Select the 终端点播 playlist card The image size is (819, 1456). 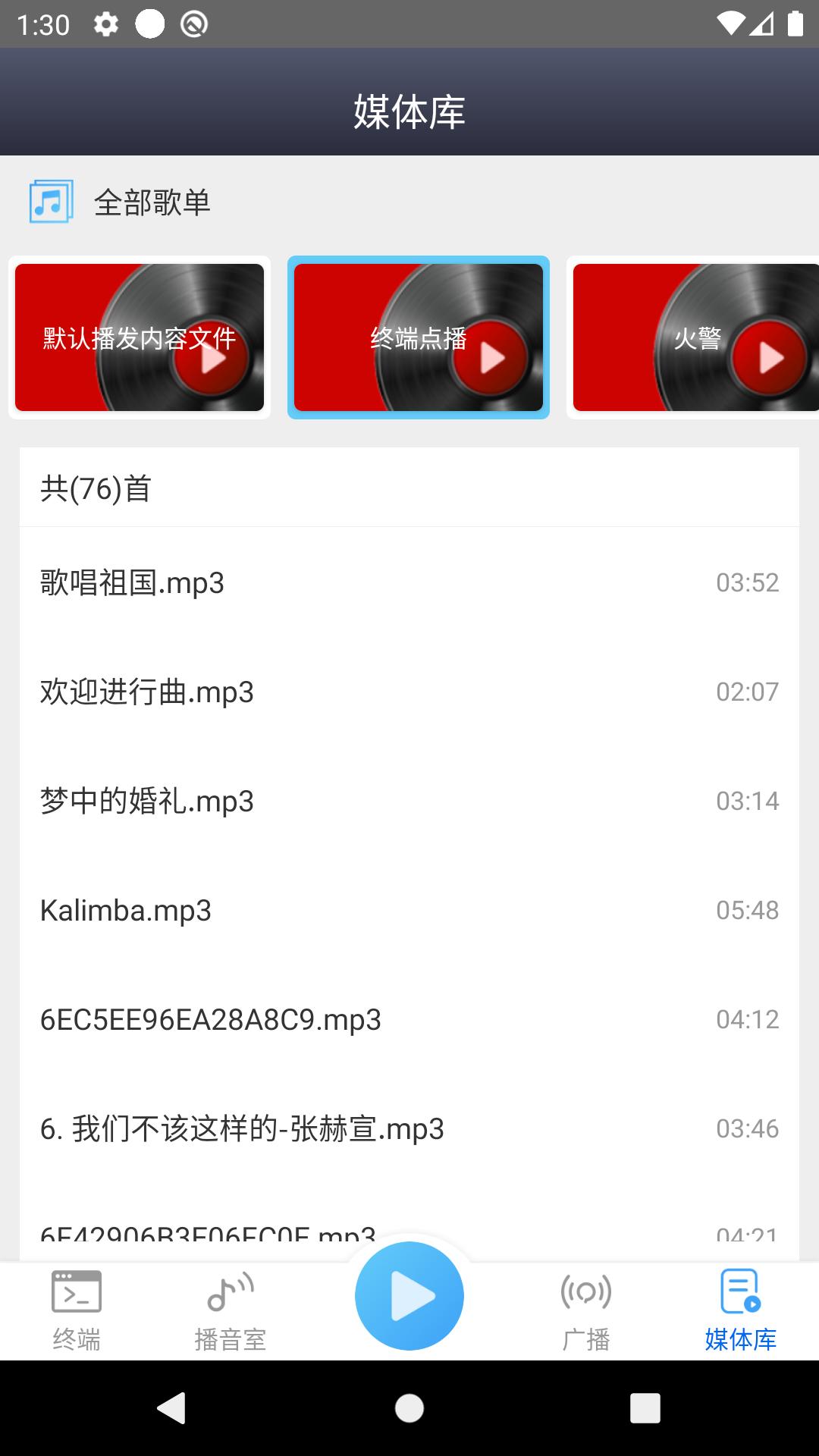coord(419,337)
